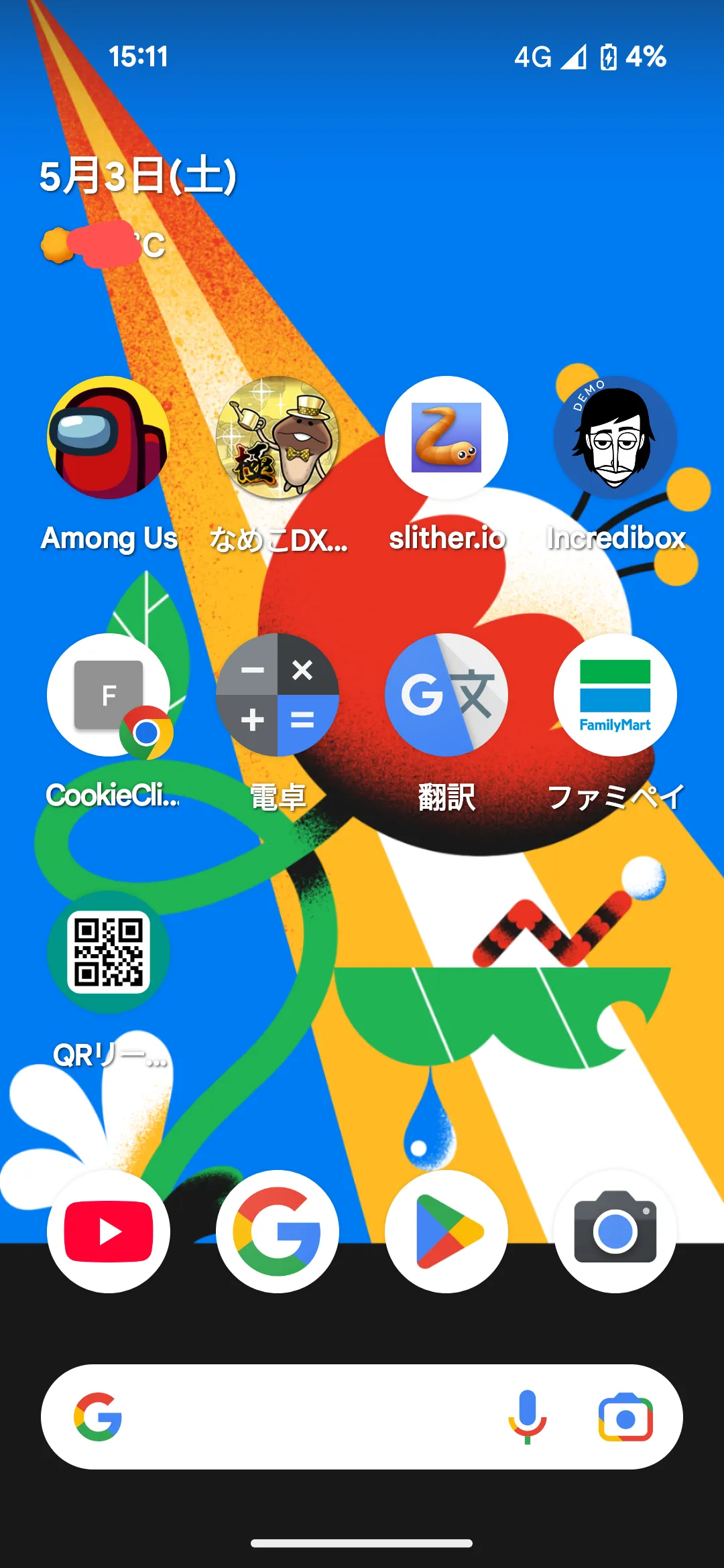Open the QR reader app
Image resolution: width=724 pixels, height=1568 pixels.
pos(109,952)
